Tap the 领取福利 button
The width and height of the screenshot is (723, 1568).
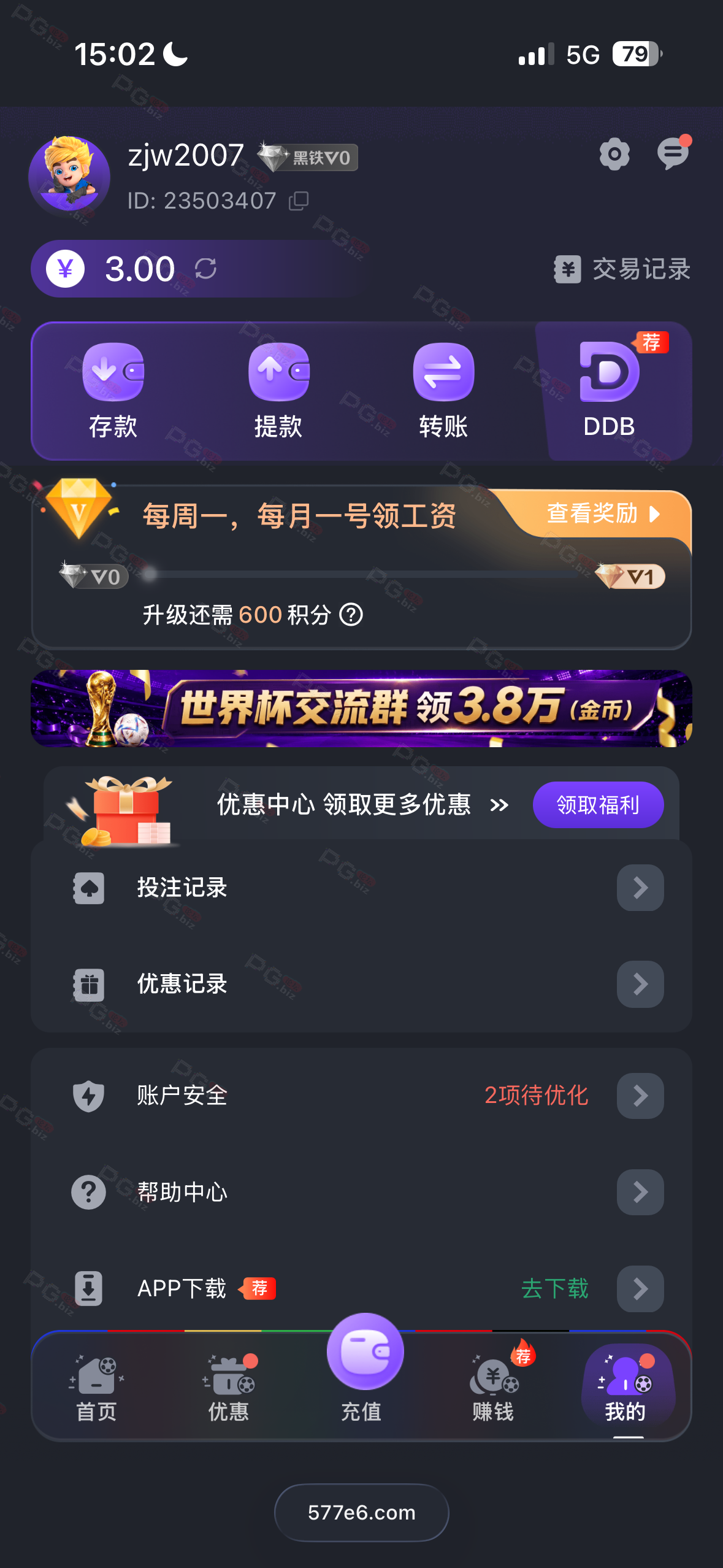(x=598, y=804)
